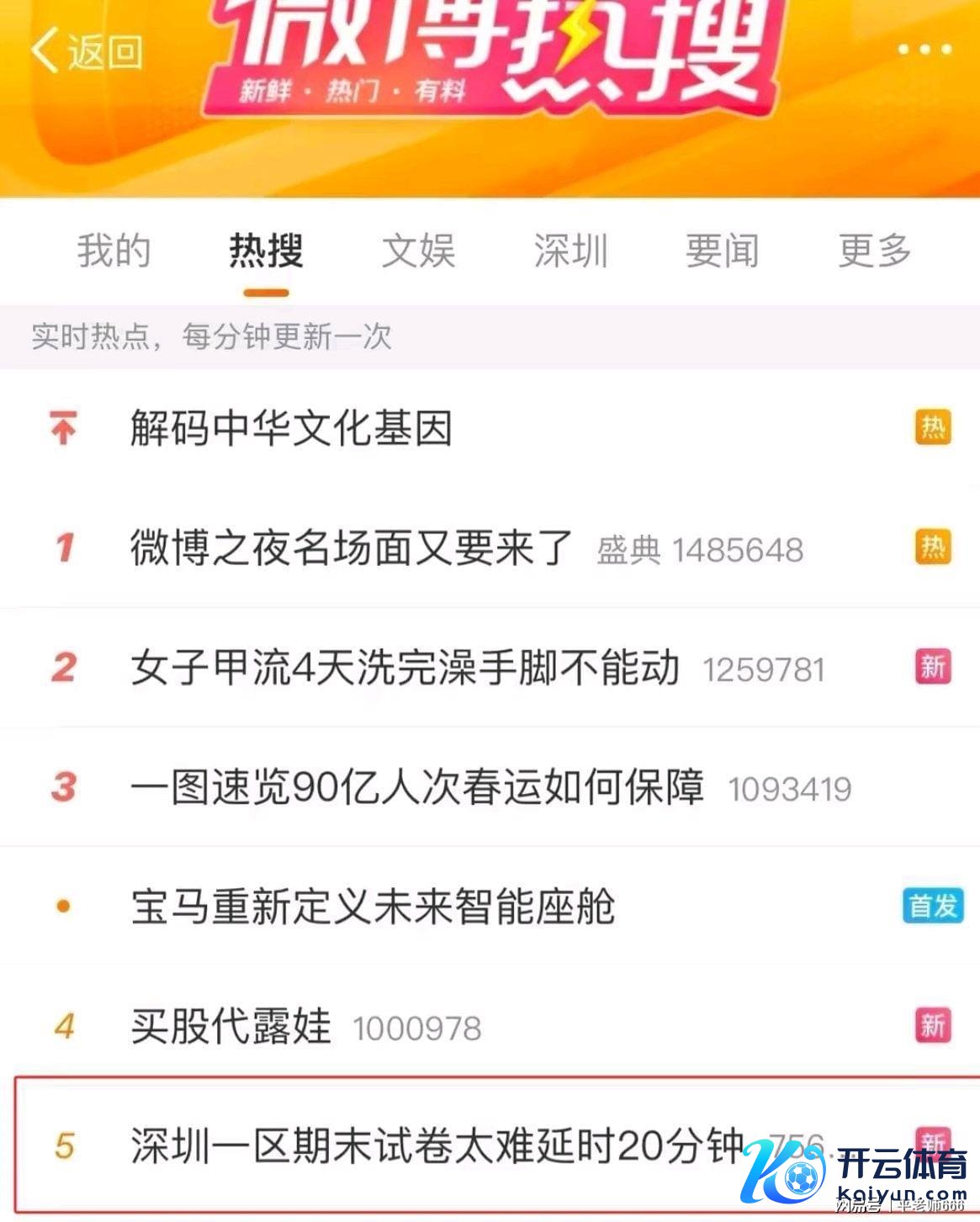
Task: Open the 深圳 tab
Action: (x=570, y=251)
